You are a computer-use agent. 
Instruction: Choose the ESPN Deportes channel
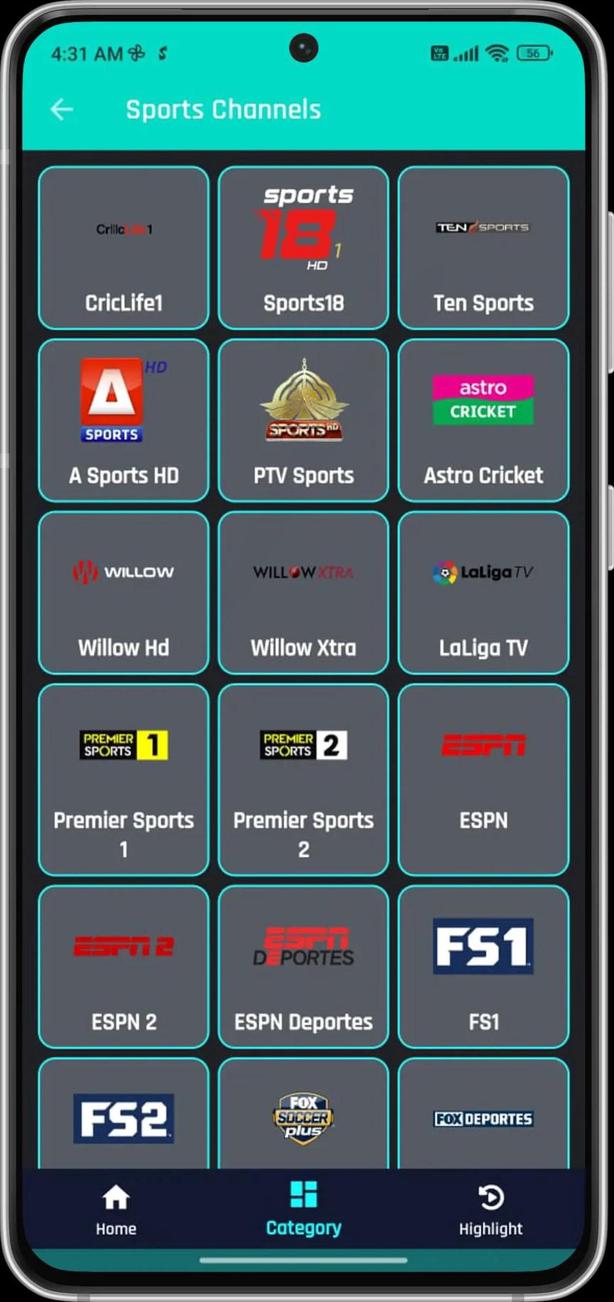click(x=303, y=967)
